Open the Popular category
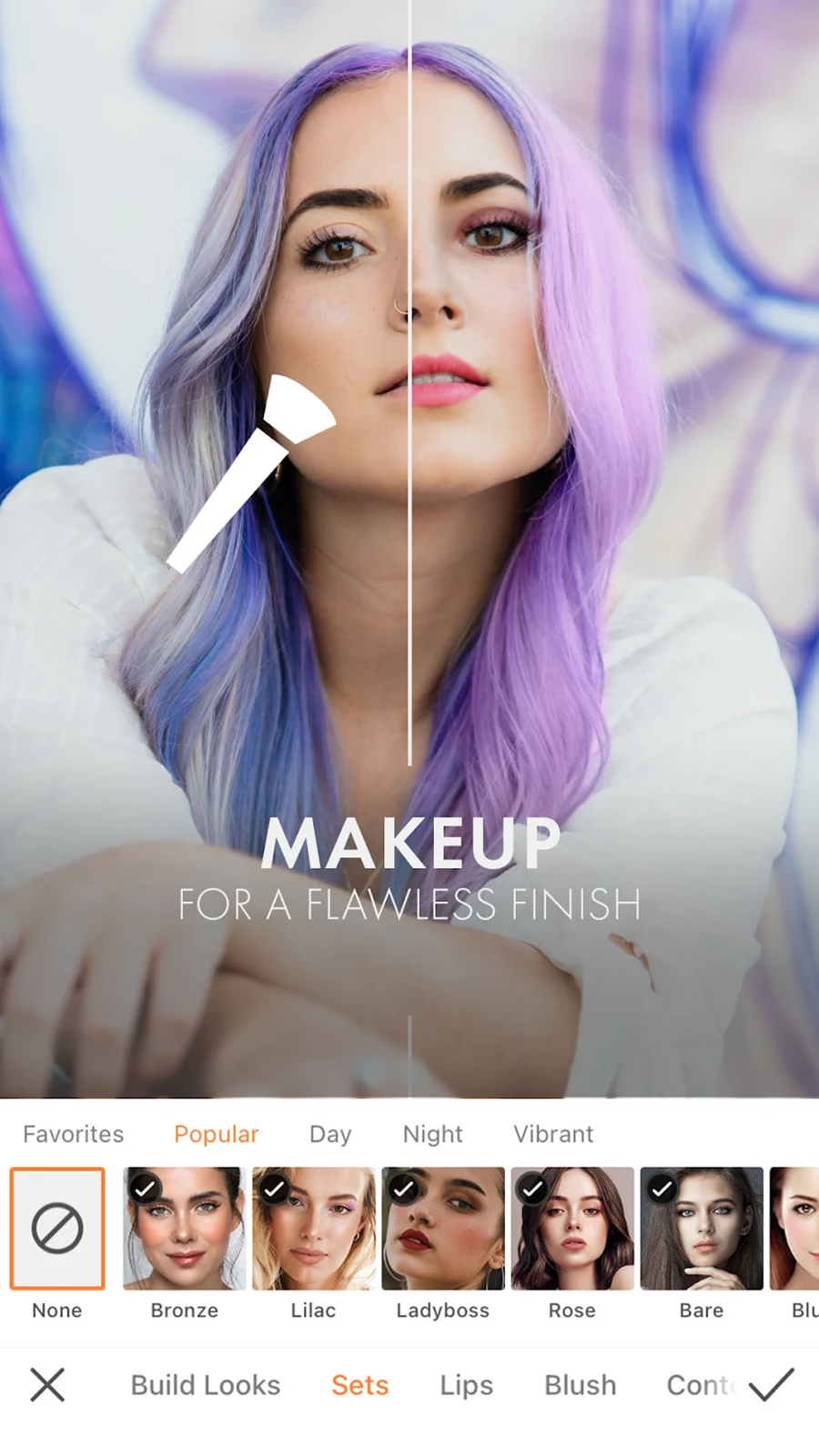This screenshot has height=1456, width=819. pos(217,1134)
